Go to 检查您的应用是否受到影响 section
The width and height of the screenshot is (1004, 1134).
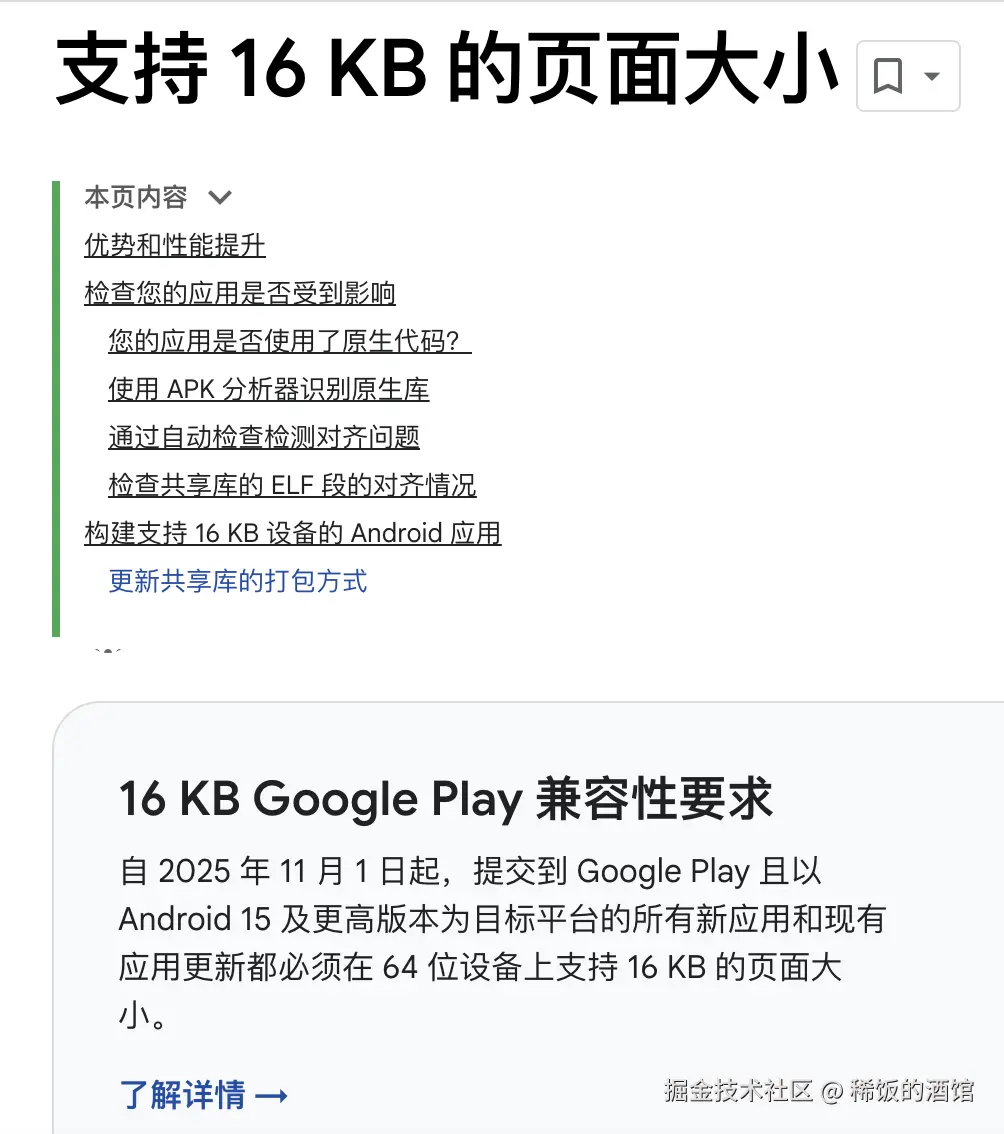point(240,293)
